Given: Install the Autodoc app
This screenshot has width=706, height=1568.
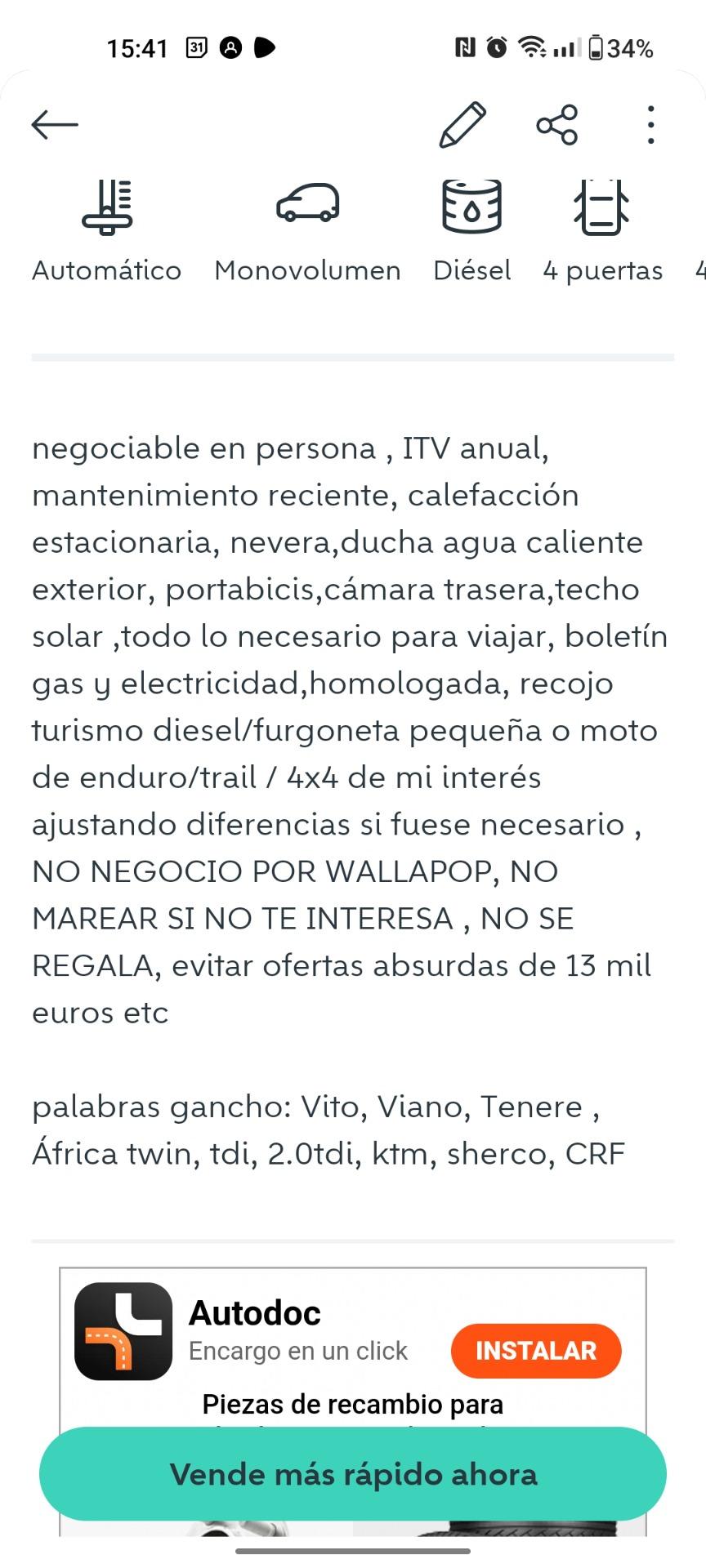Looking at the screenshot, I should coord(535,1351).
